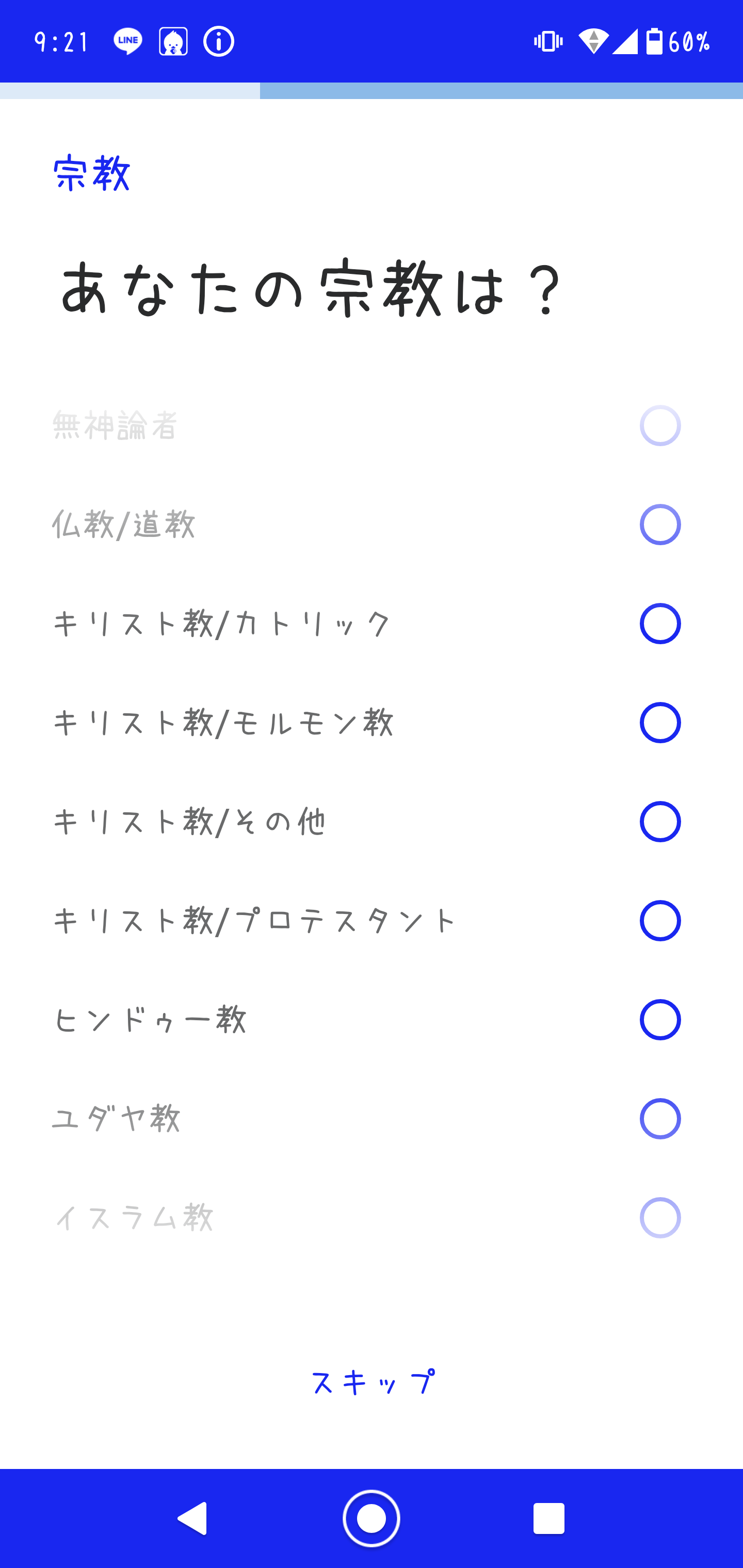Tap スキップ to skip this question
743x1568 pixels.
pyautogui.click(x=372, y=1382)
